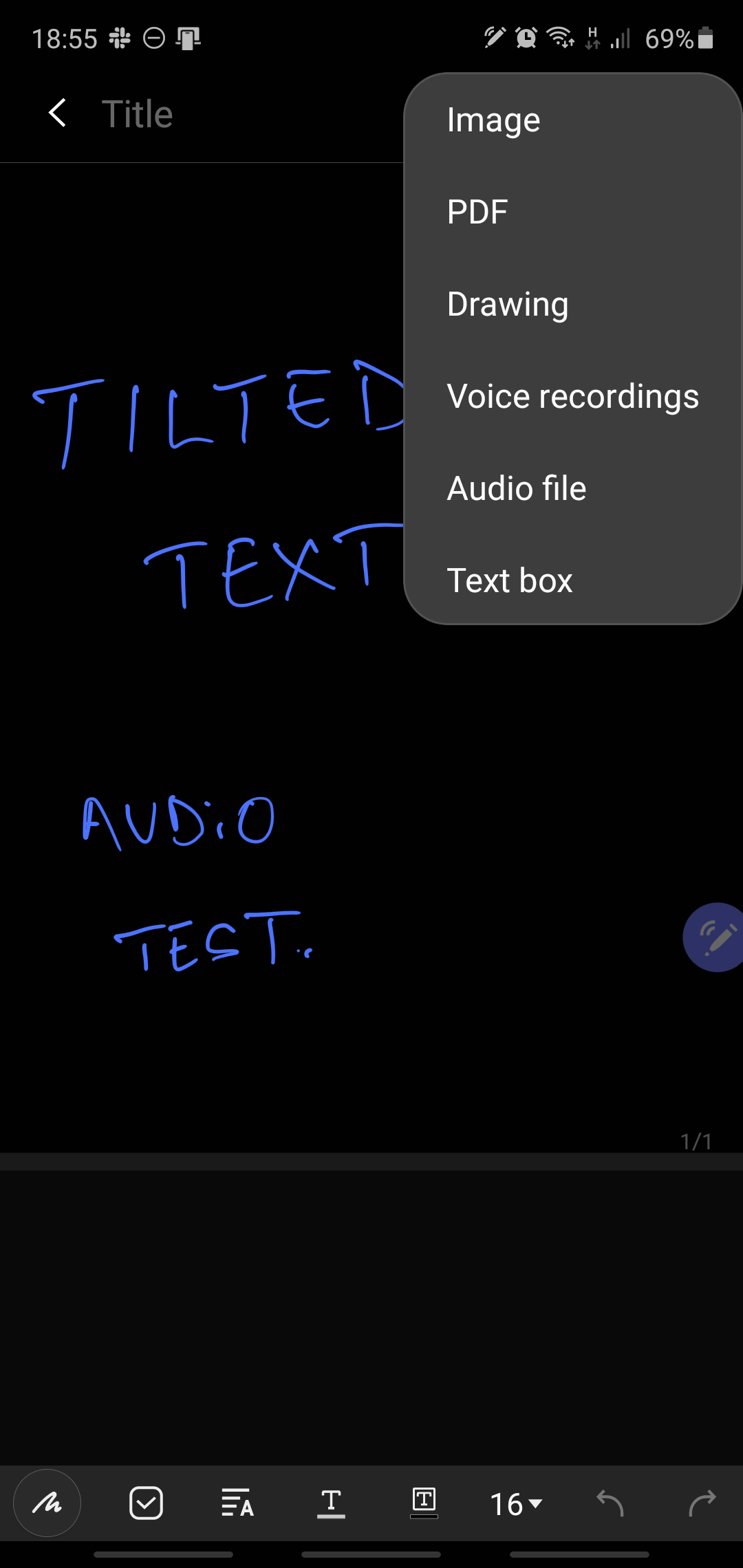
Task: Undo the last action
Action: 610,1503
